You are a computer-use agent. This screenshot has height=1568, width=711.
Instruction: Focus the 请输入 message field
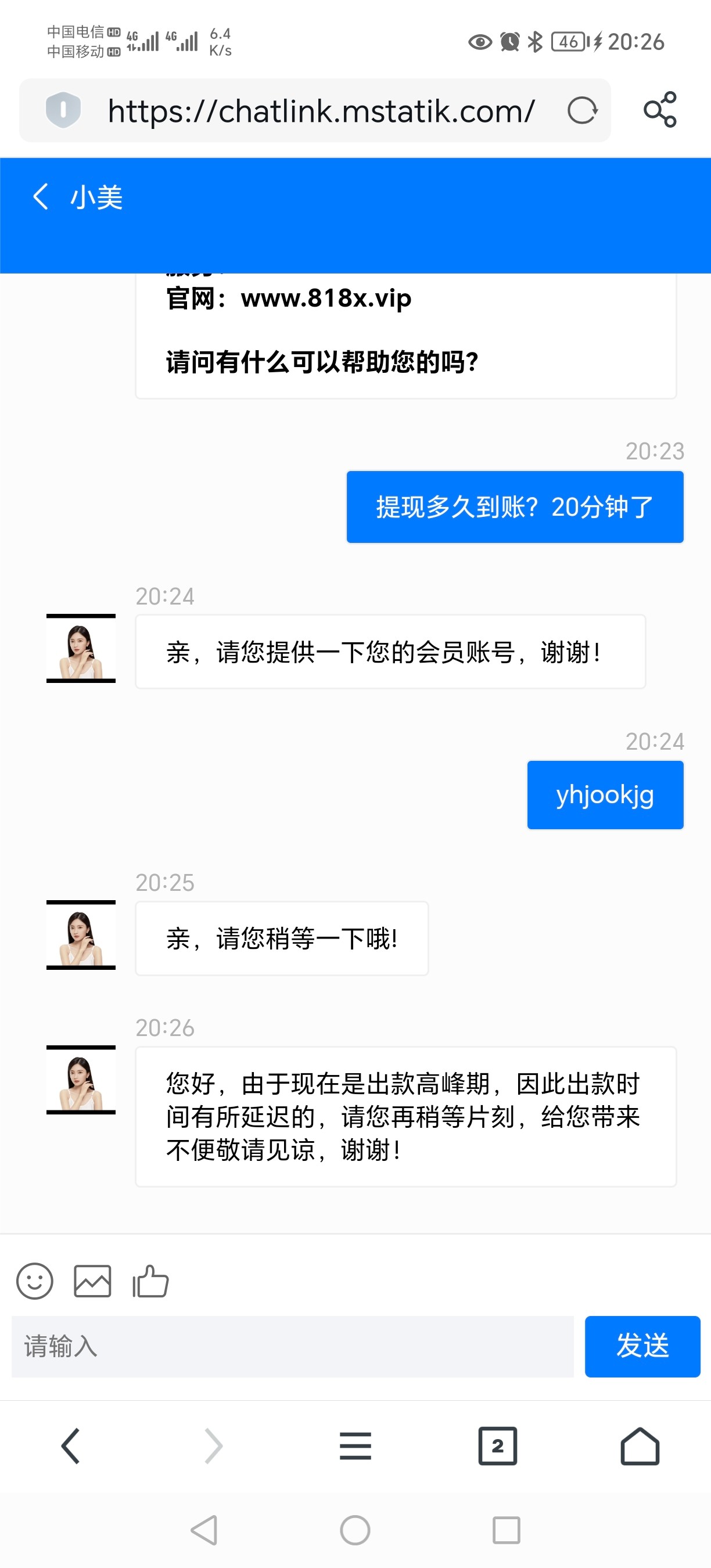click(x=292, y=1346)
